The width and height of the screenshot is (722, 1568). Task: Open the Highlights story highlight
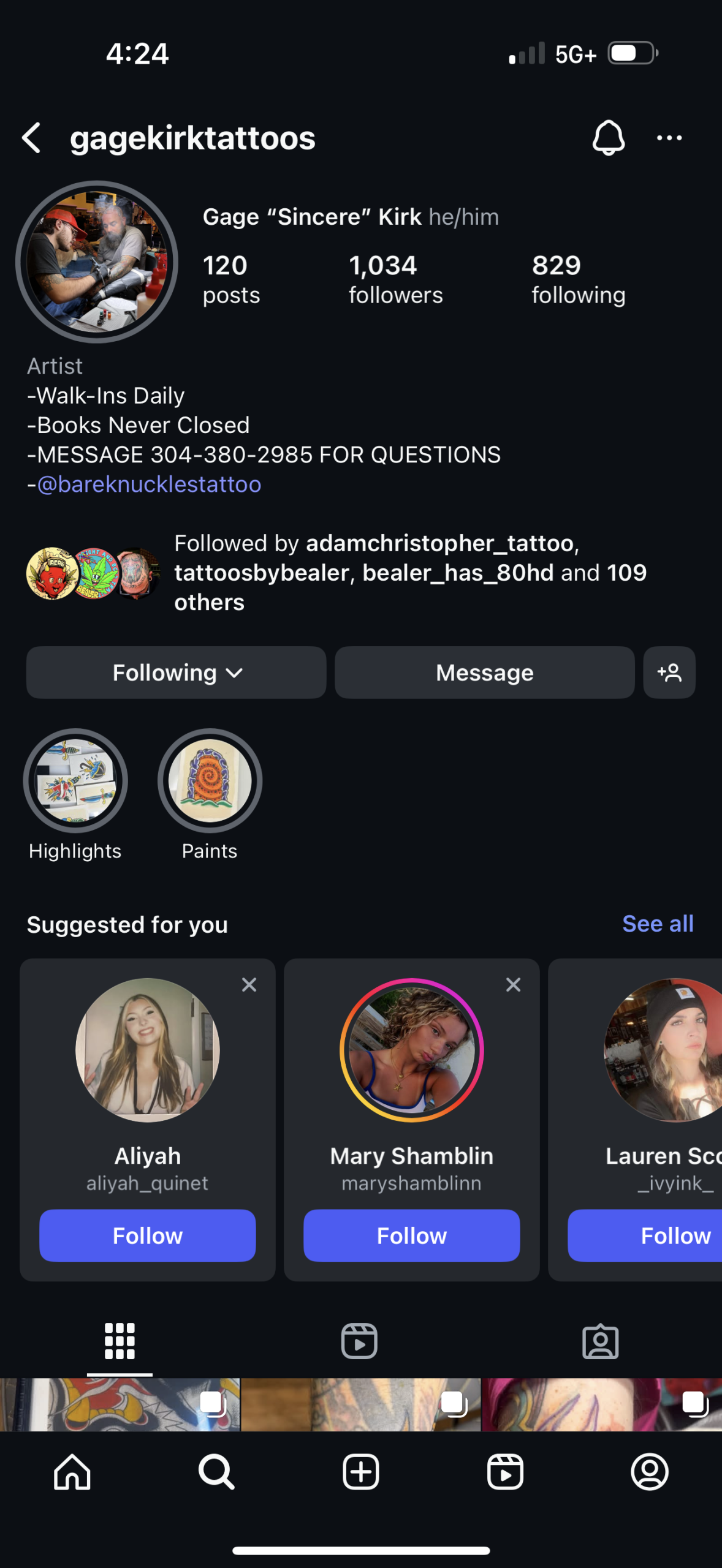tap(75, 781)
